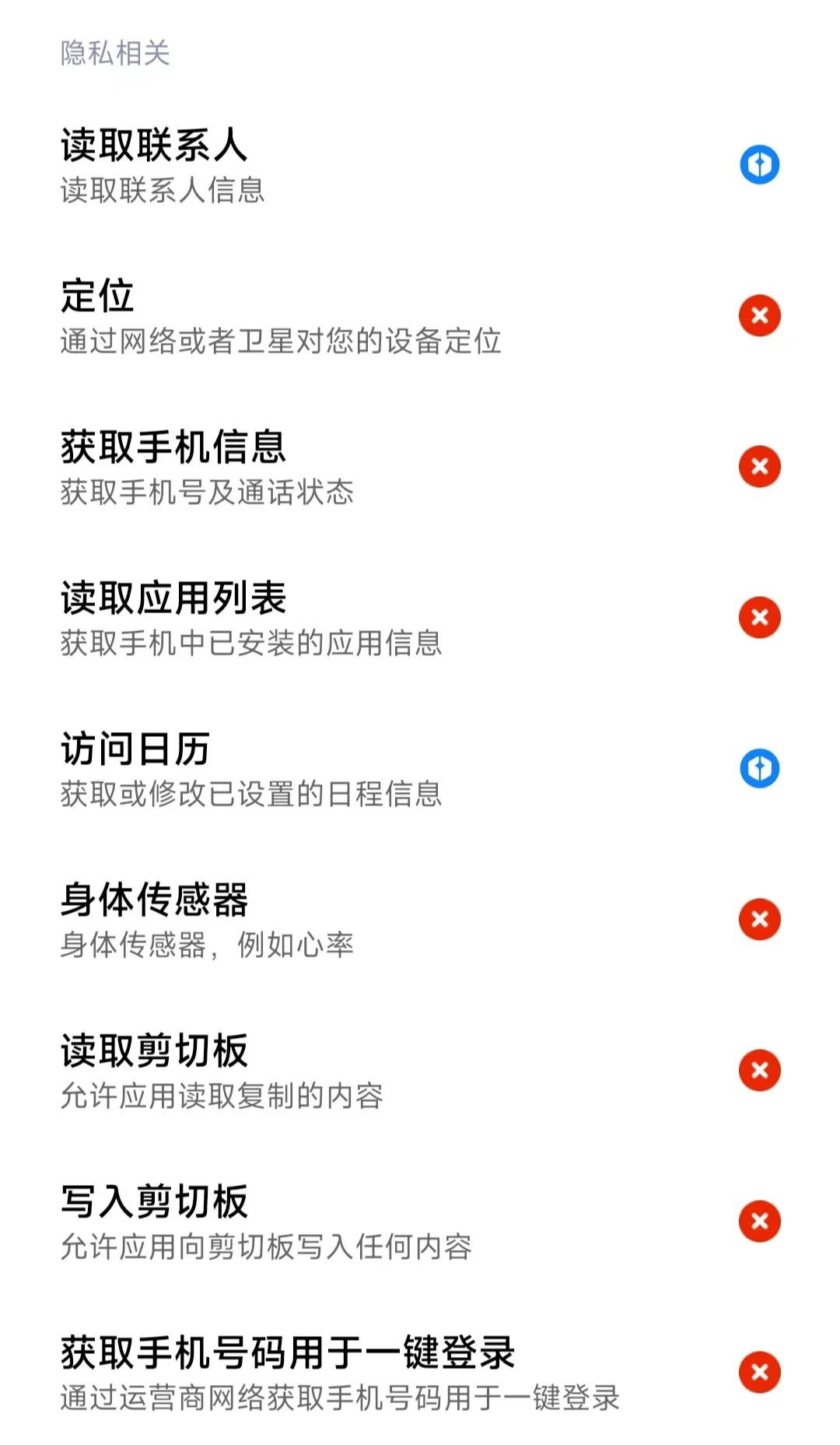Click the red icon for 读取剪切板 permission

pos(760,1069)
